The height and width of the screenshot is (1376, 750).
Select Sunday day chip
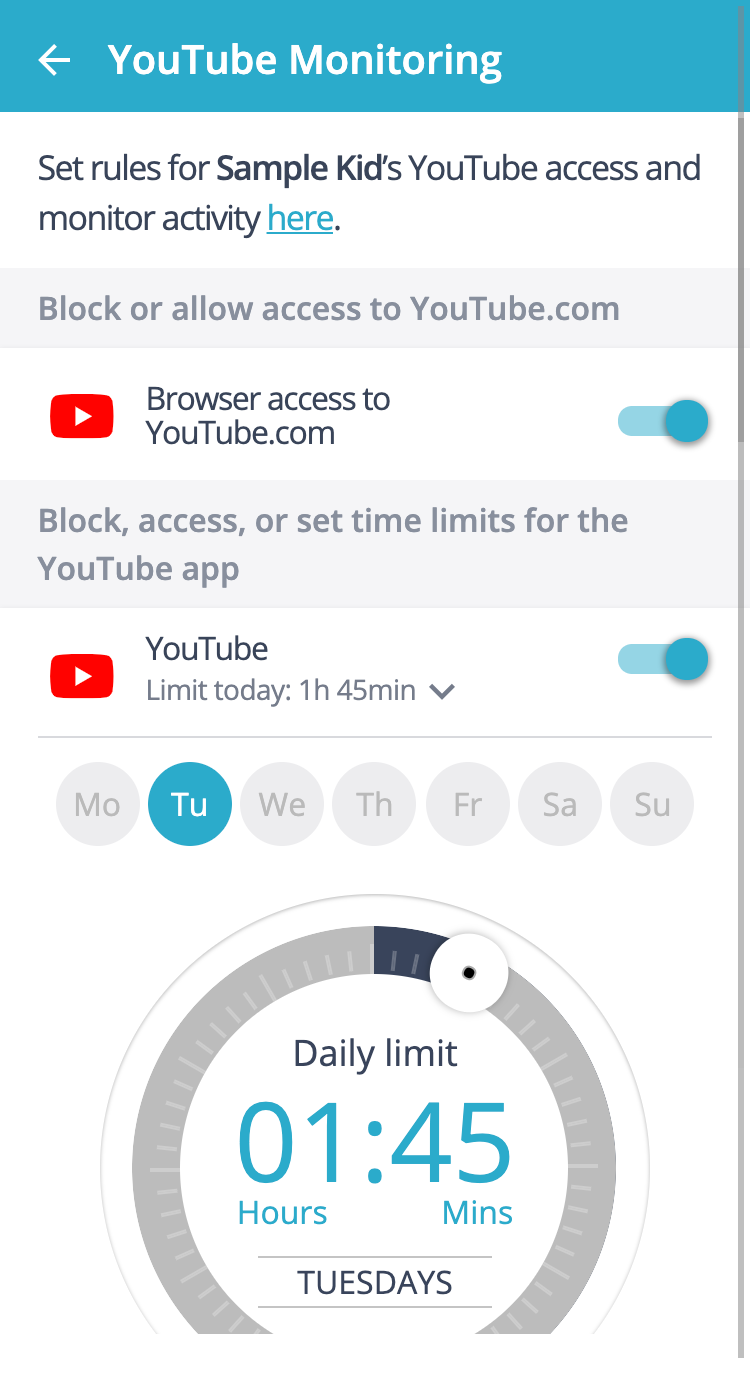[652, 805]
